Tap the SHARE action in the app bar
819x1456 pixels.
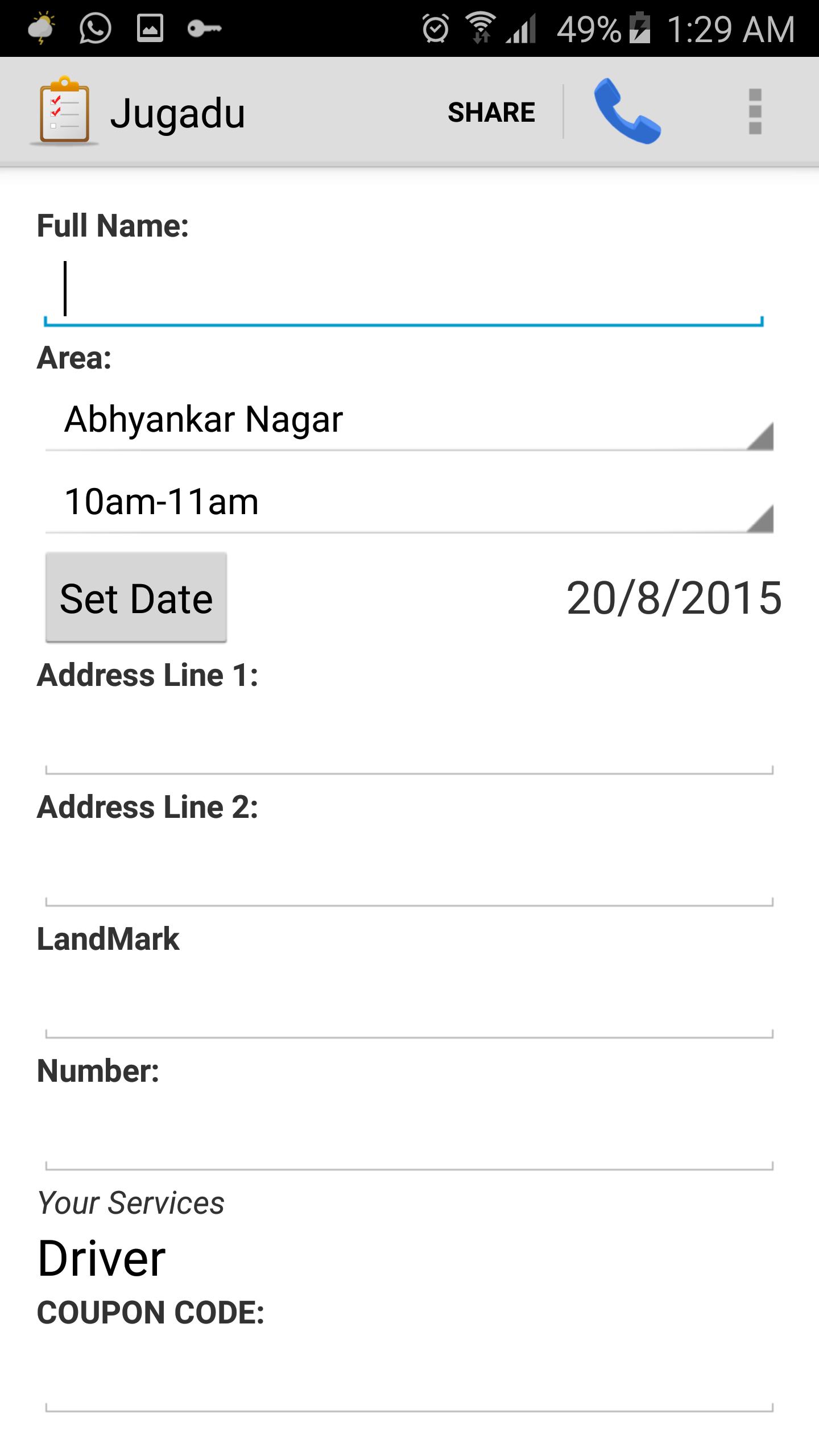coord(491,112)
